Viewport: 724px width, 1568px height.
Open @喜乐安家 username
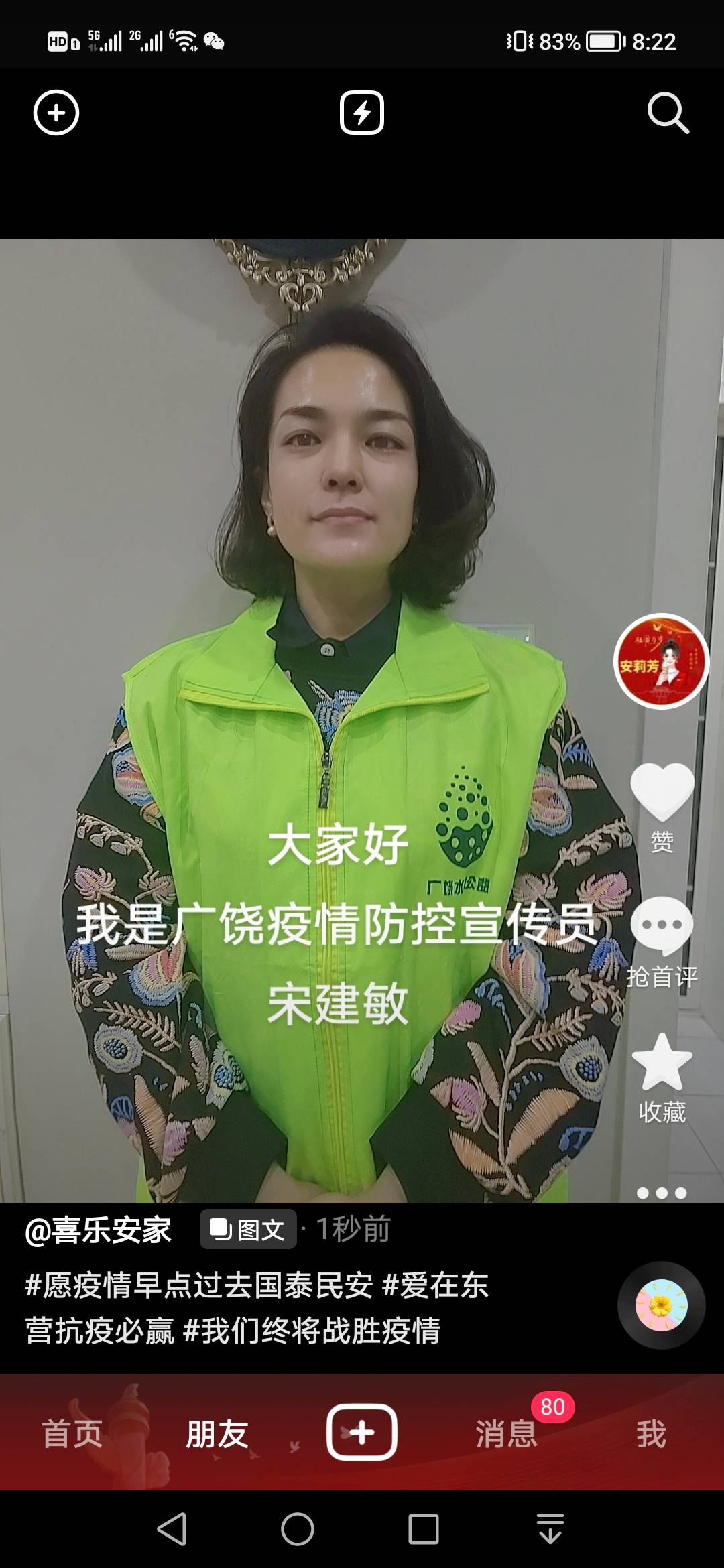[x=98, y=1230]
